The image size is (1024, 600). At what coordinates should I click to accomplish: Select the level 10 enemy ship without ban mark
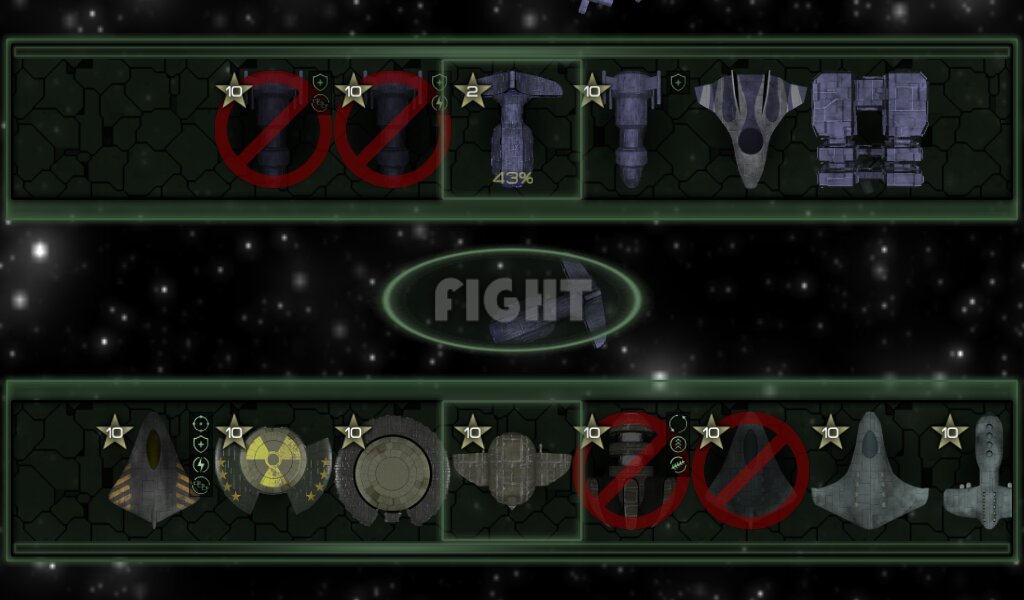click(x=630, y=130)
